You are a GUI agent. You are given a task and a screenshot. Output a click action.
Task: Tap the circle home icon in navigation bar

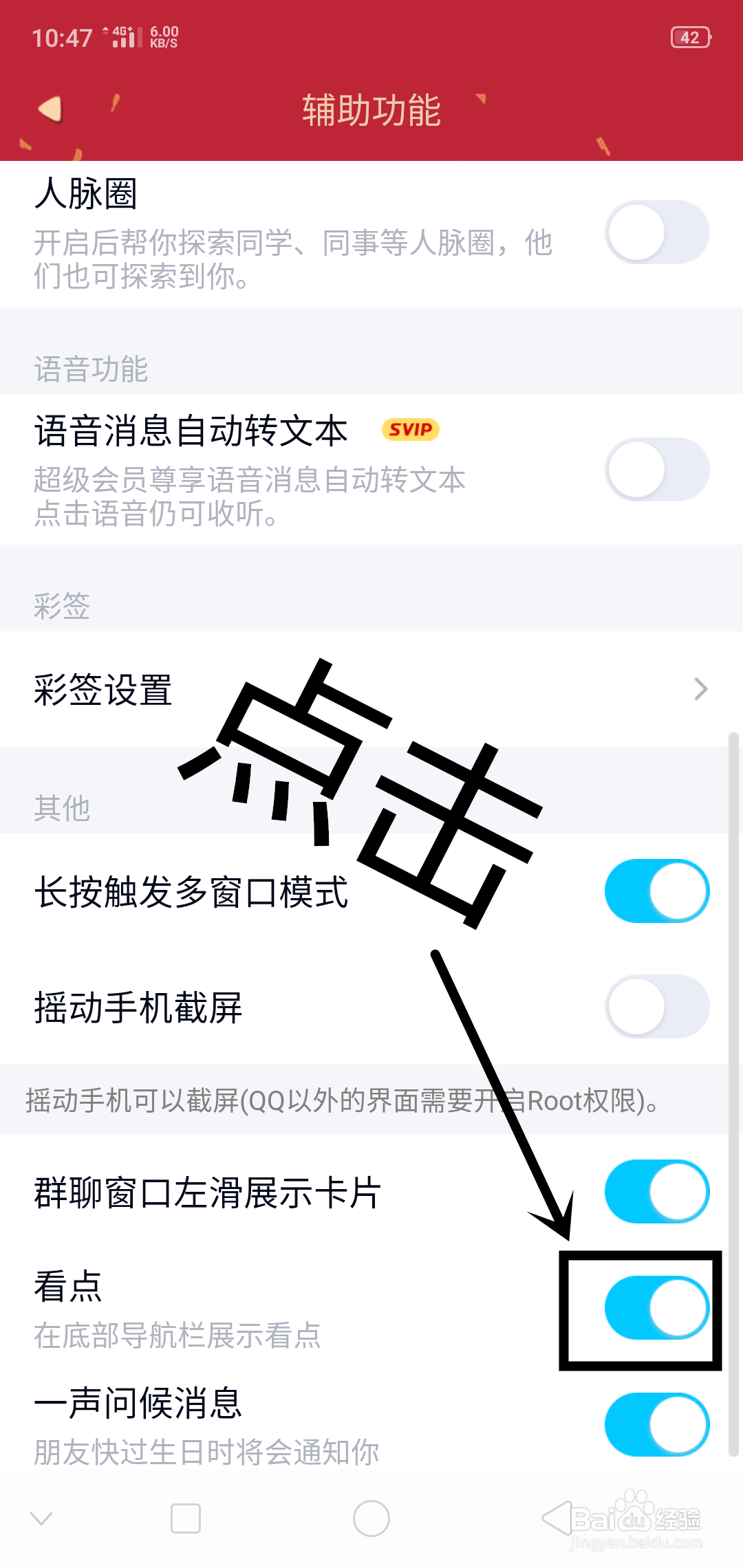point(371,1516)
